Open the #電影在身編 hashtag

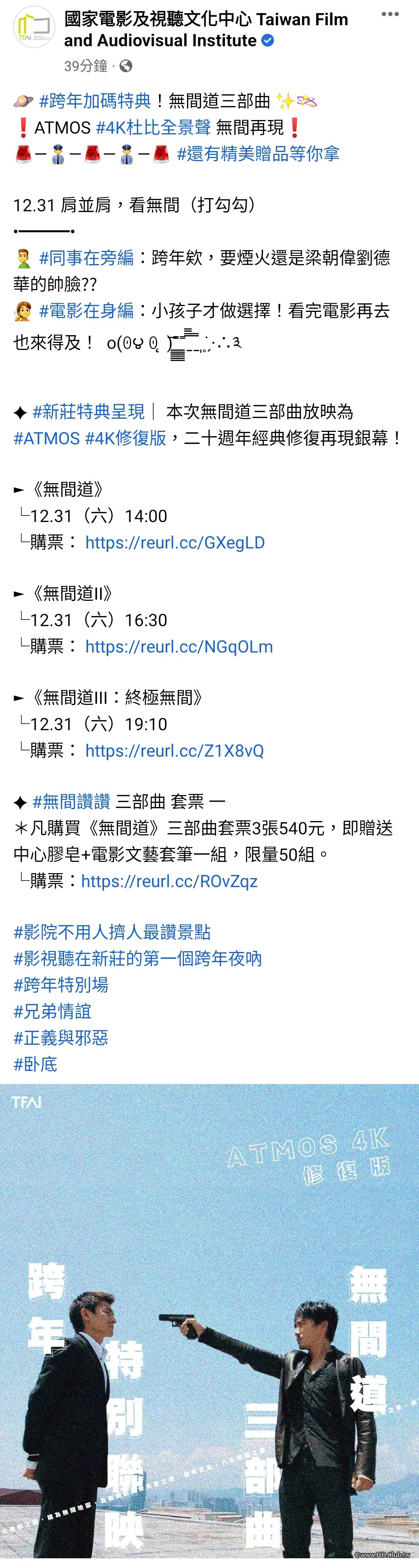87,311
